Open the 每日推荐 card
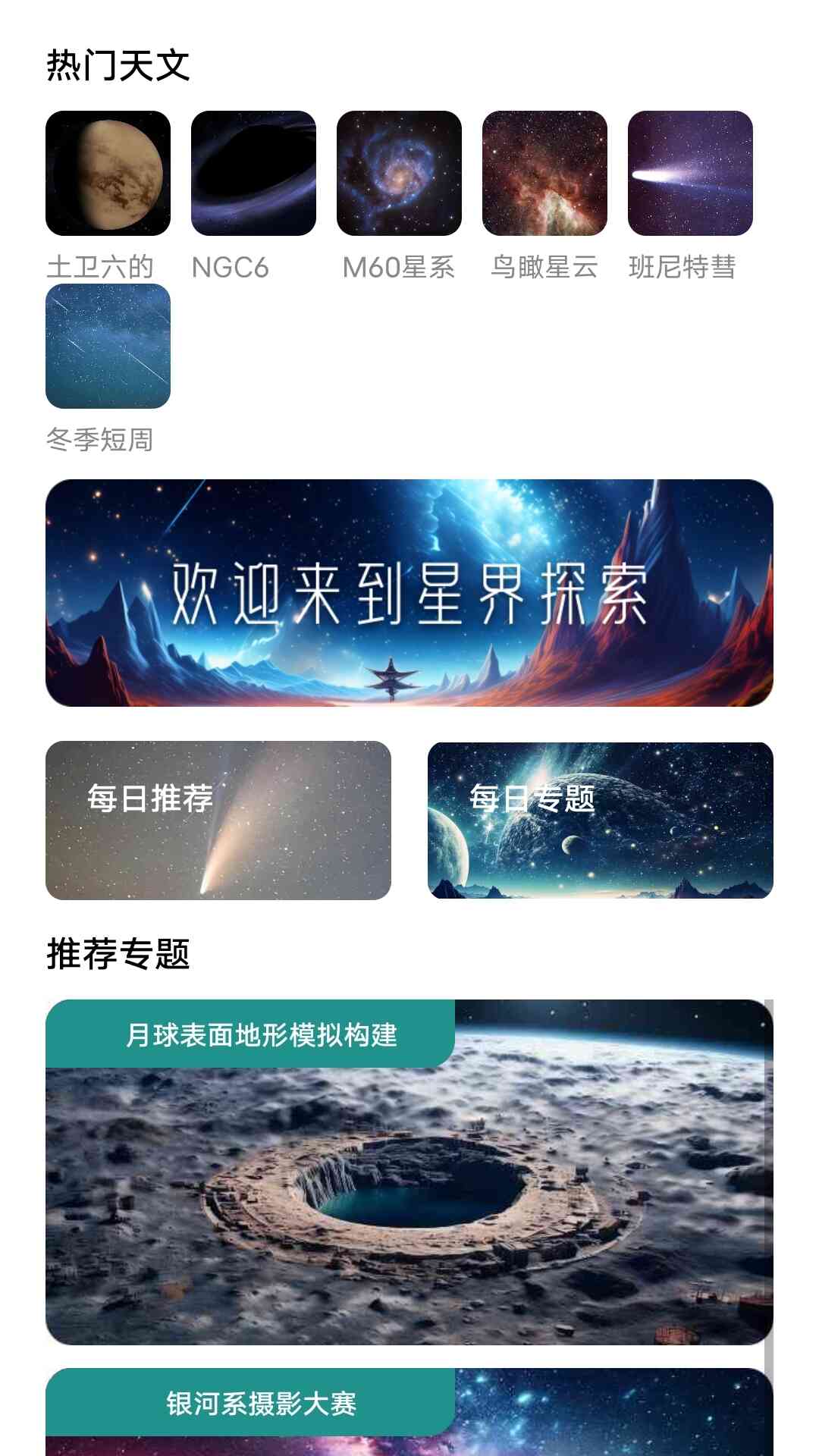The width and height of the screenshot is (819, 1456). click(218, 821)
